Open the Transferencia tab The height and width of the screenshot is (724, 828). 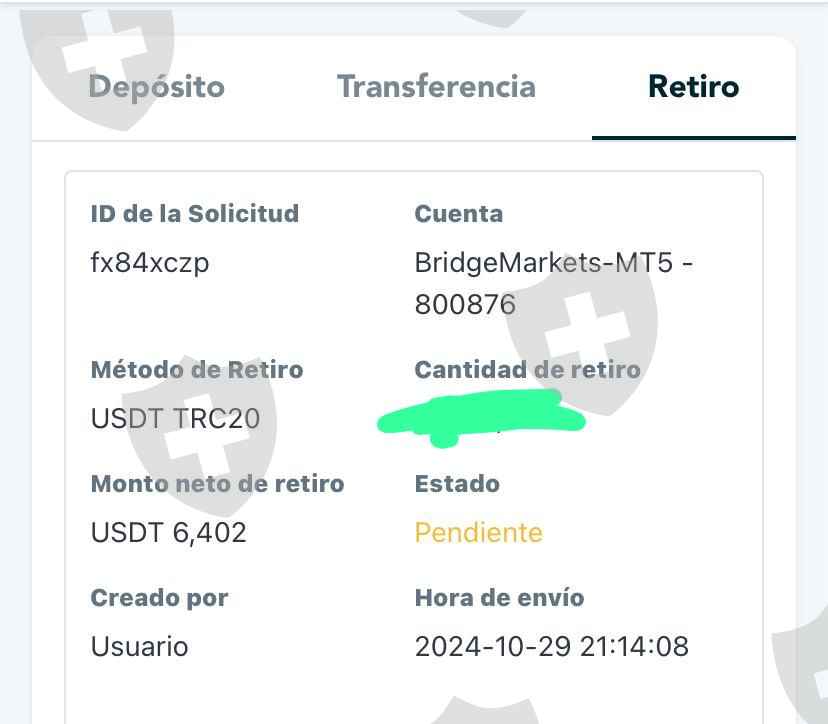436,87
